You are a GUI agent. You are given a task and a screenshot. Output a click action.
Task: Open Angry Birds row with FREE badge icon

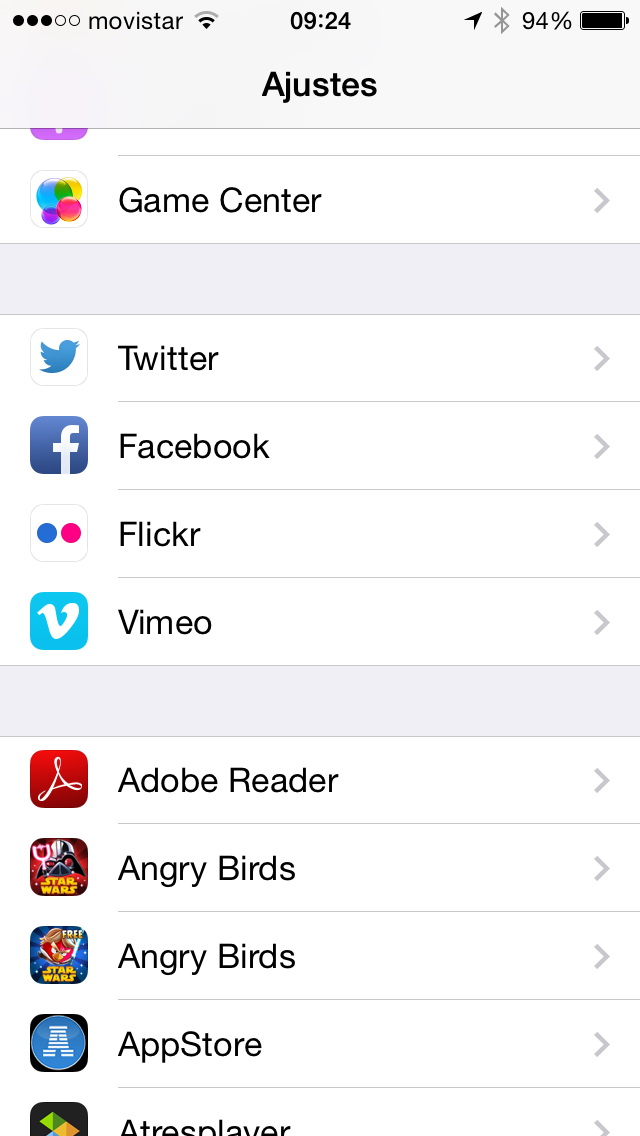point(320,956)
